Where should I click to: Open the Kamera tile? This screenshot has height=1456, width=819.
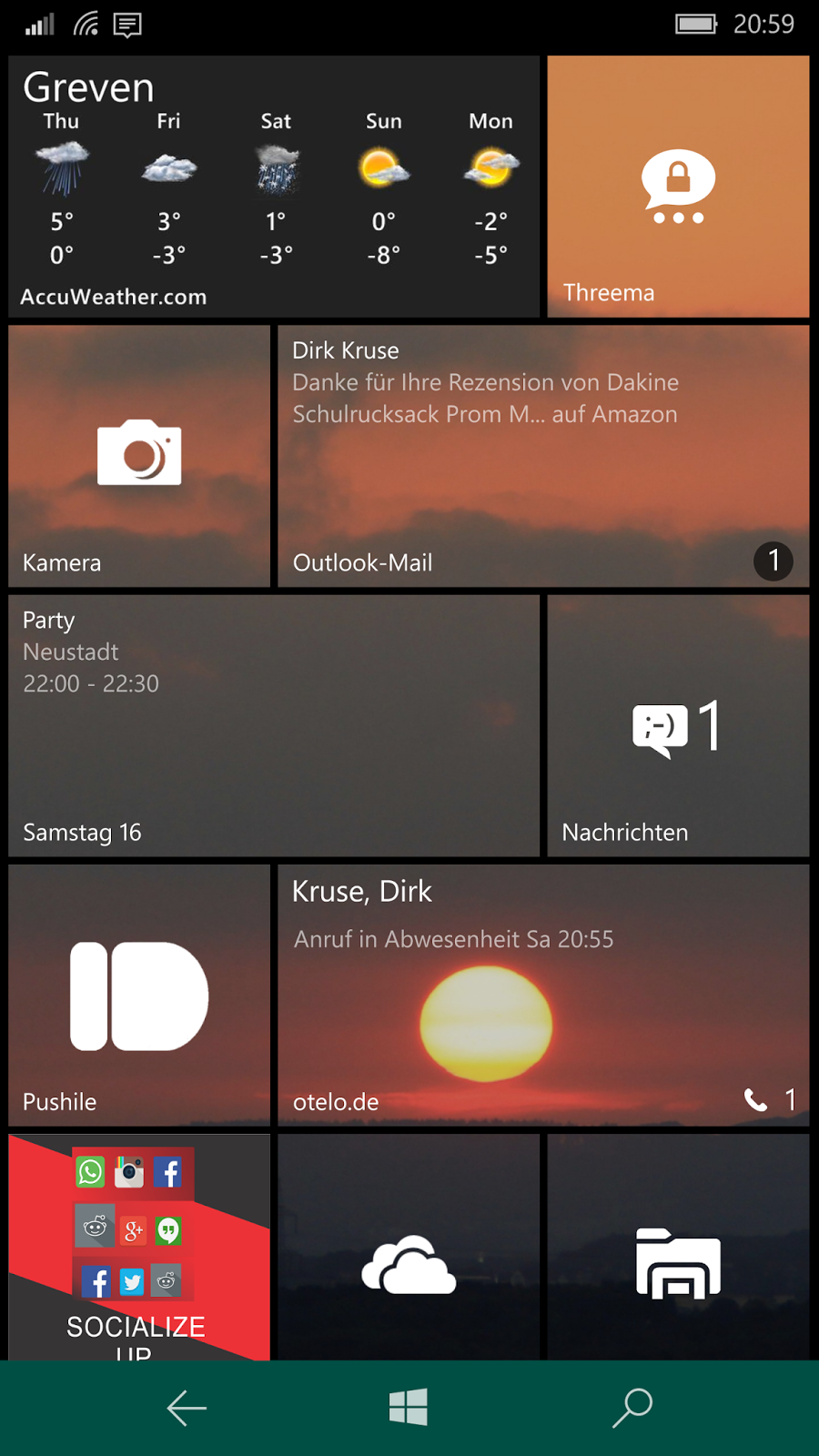[139, 456]
